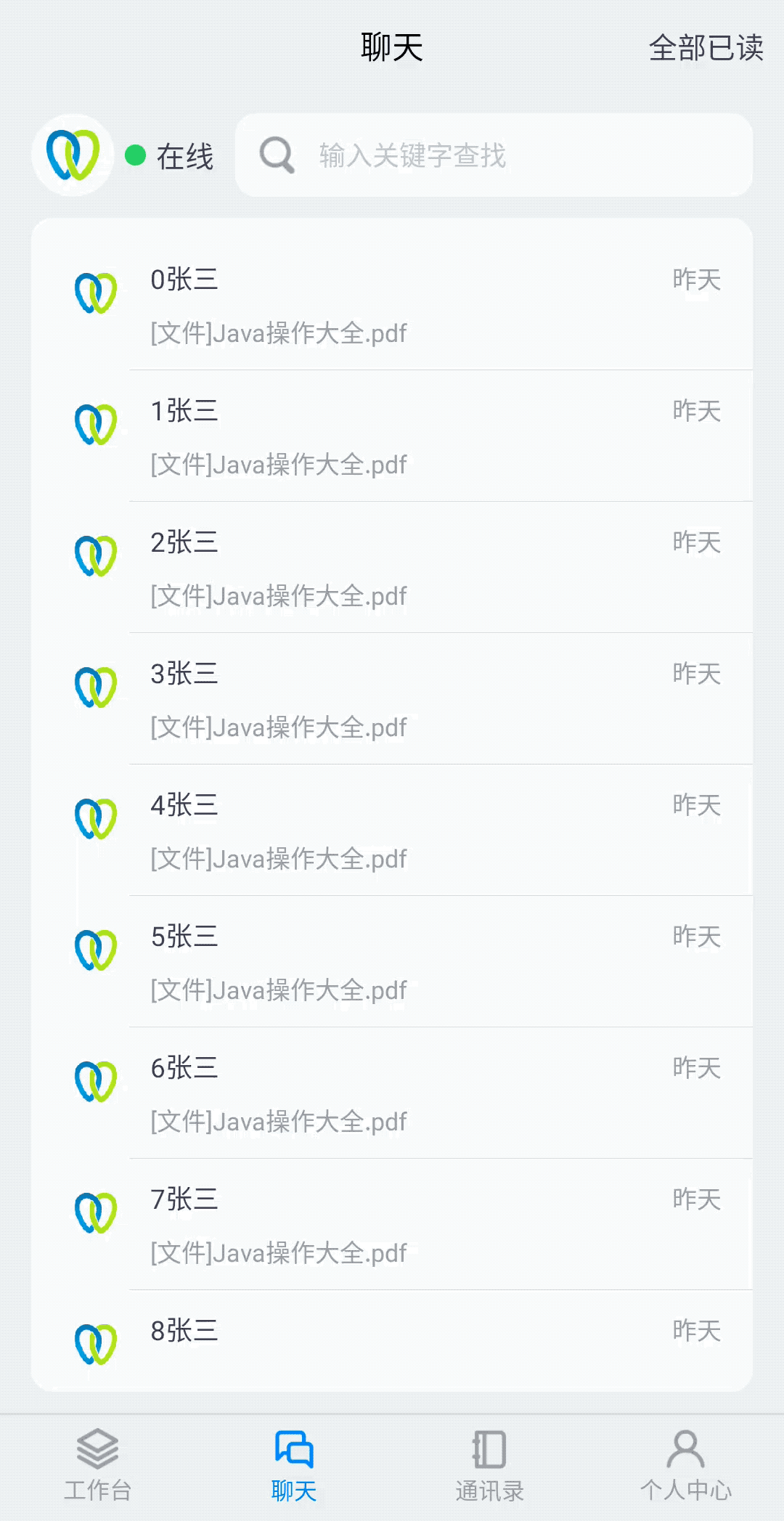Open the chat with 0张三

click(x=392, y=305)
